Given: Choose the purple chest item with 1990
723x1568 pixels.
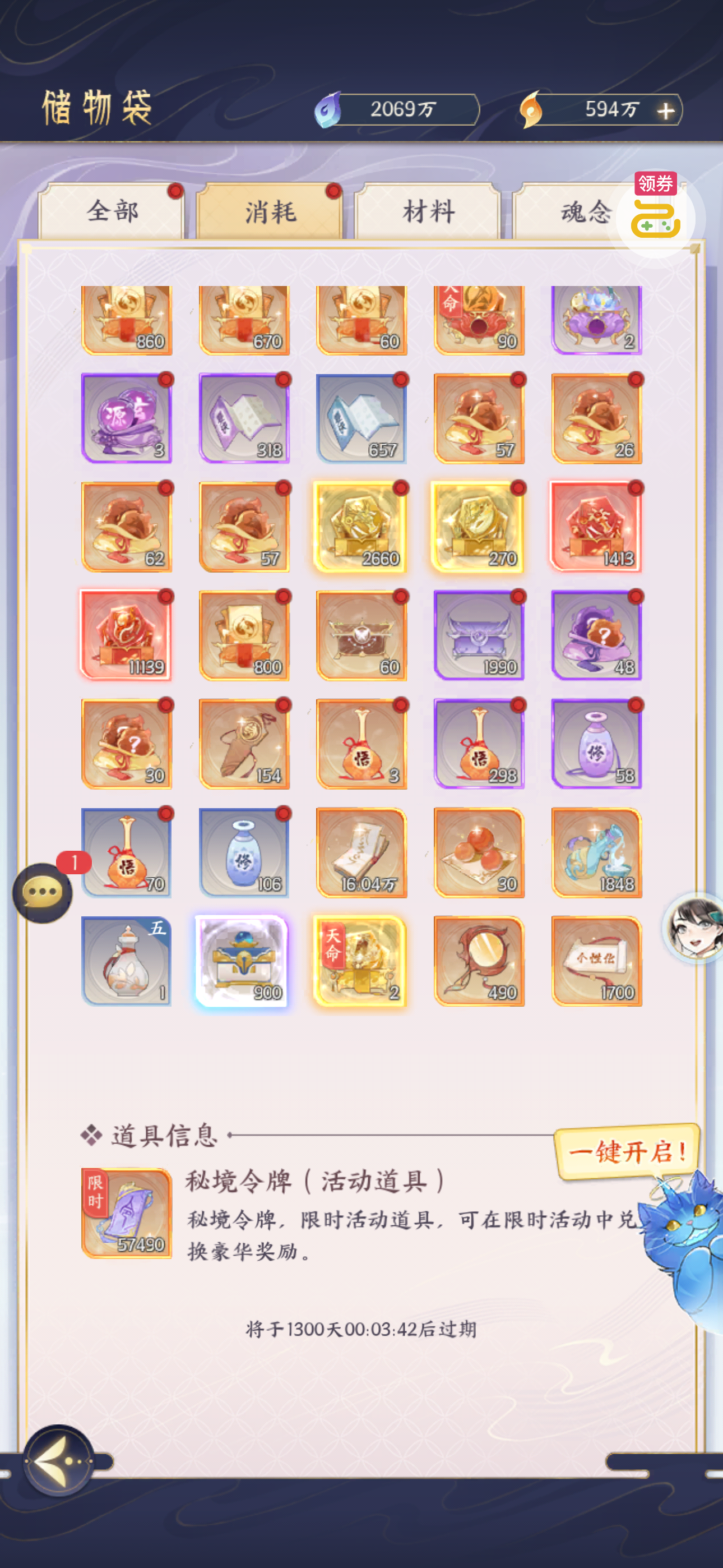Looking at the screenshot, I should (479, 635).
